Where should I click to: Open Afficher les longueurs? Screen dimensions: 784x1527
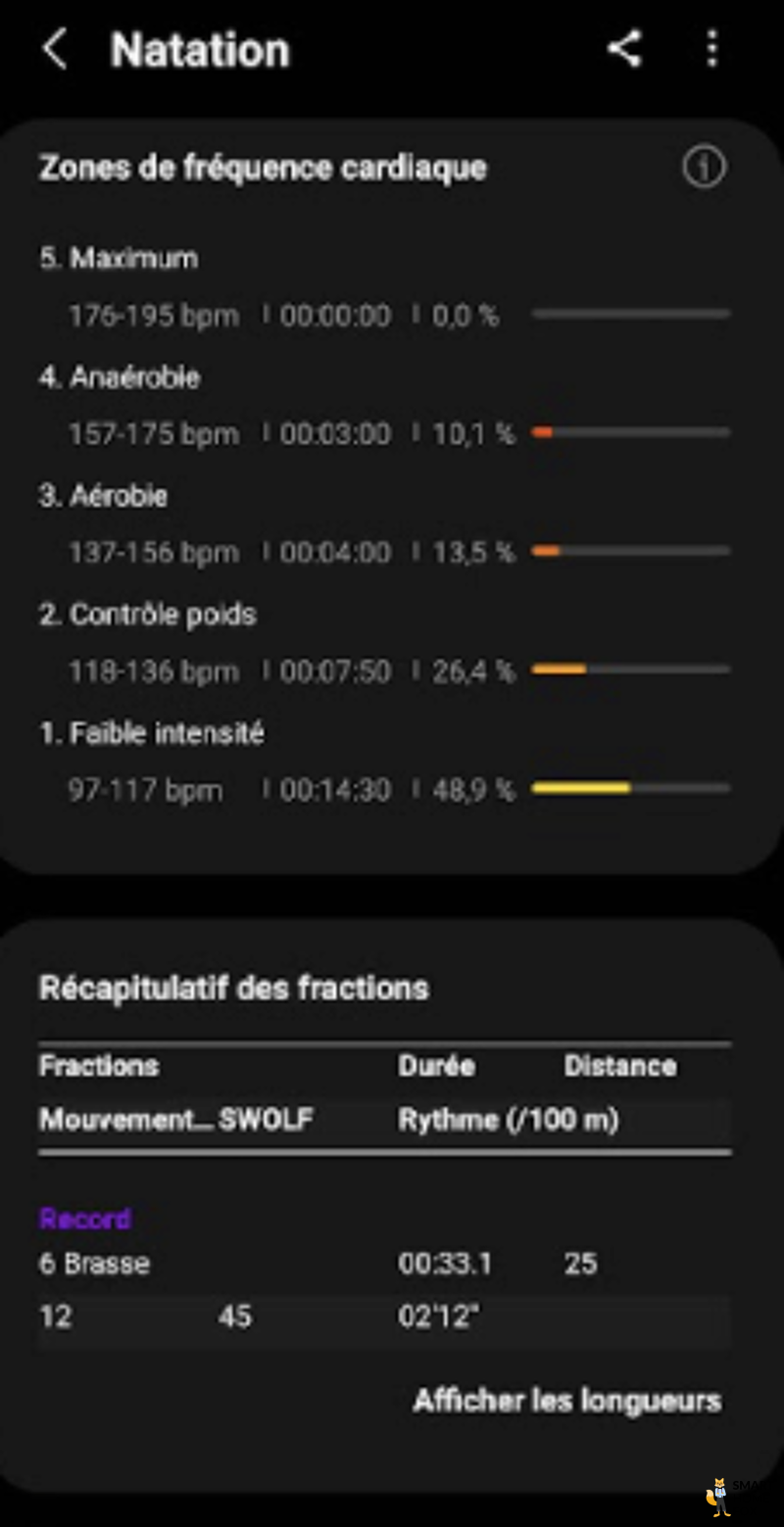(x=566, y=1401)
